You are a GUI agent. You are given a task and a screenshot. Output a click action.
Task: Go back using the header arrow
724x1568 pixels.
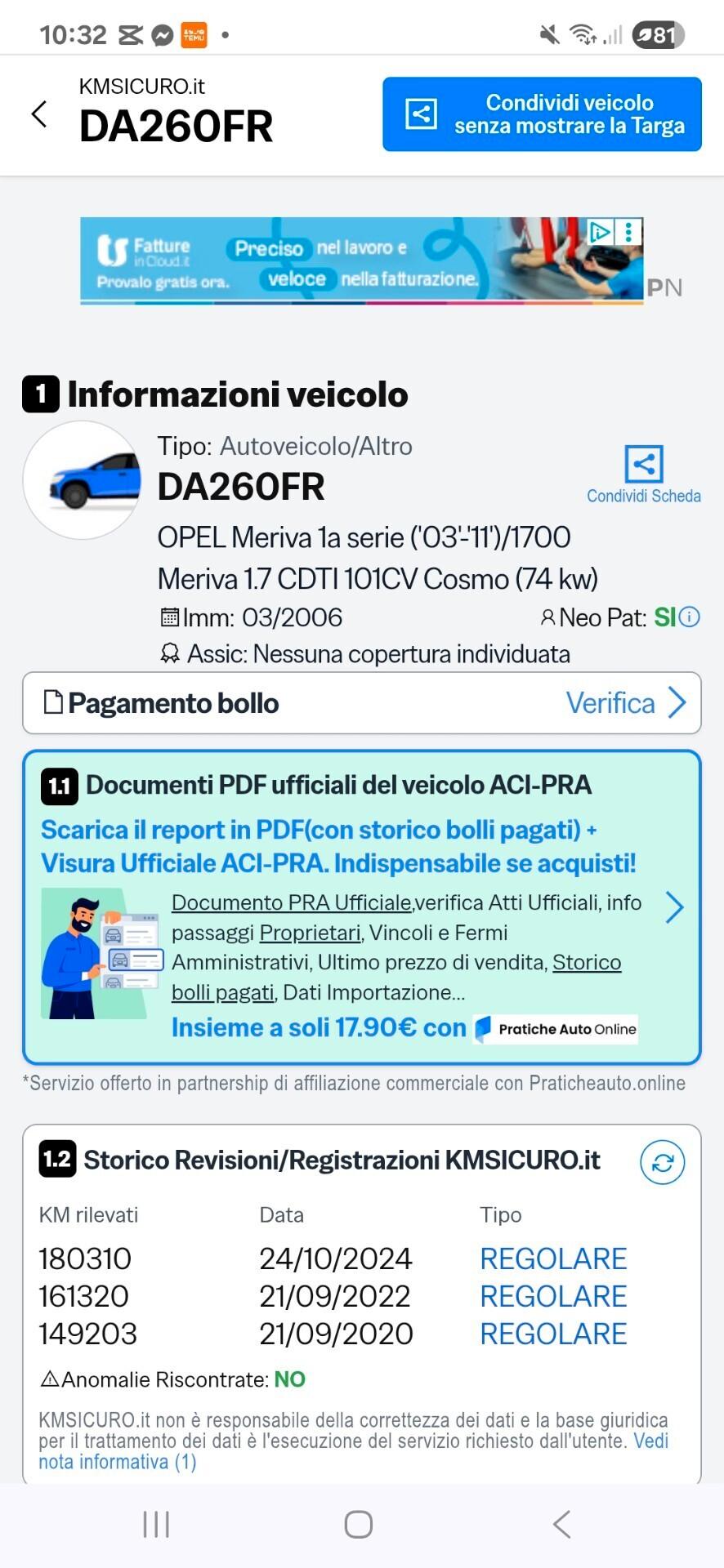(38, 114)
